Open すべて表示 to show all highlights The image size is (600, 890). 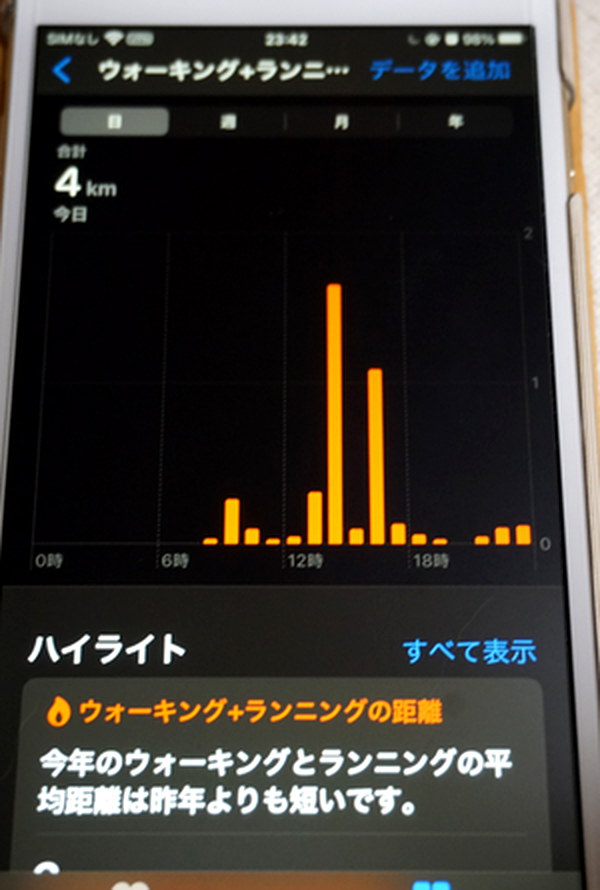tap(469, 651)
